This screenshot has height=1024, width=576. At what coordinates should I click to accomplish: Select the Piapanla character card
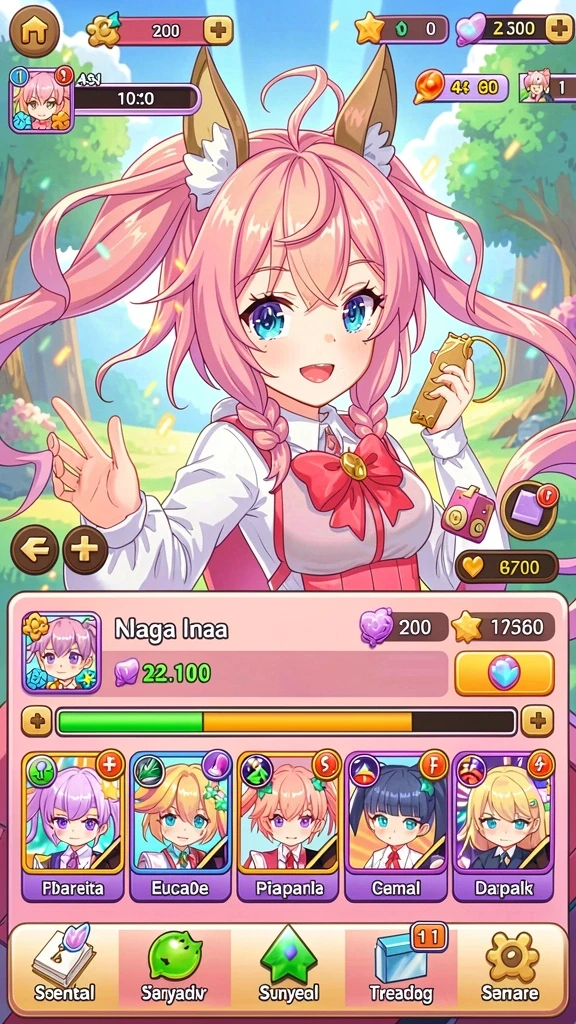(288, 826)
